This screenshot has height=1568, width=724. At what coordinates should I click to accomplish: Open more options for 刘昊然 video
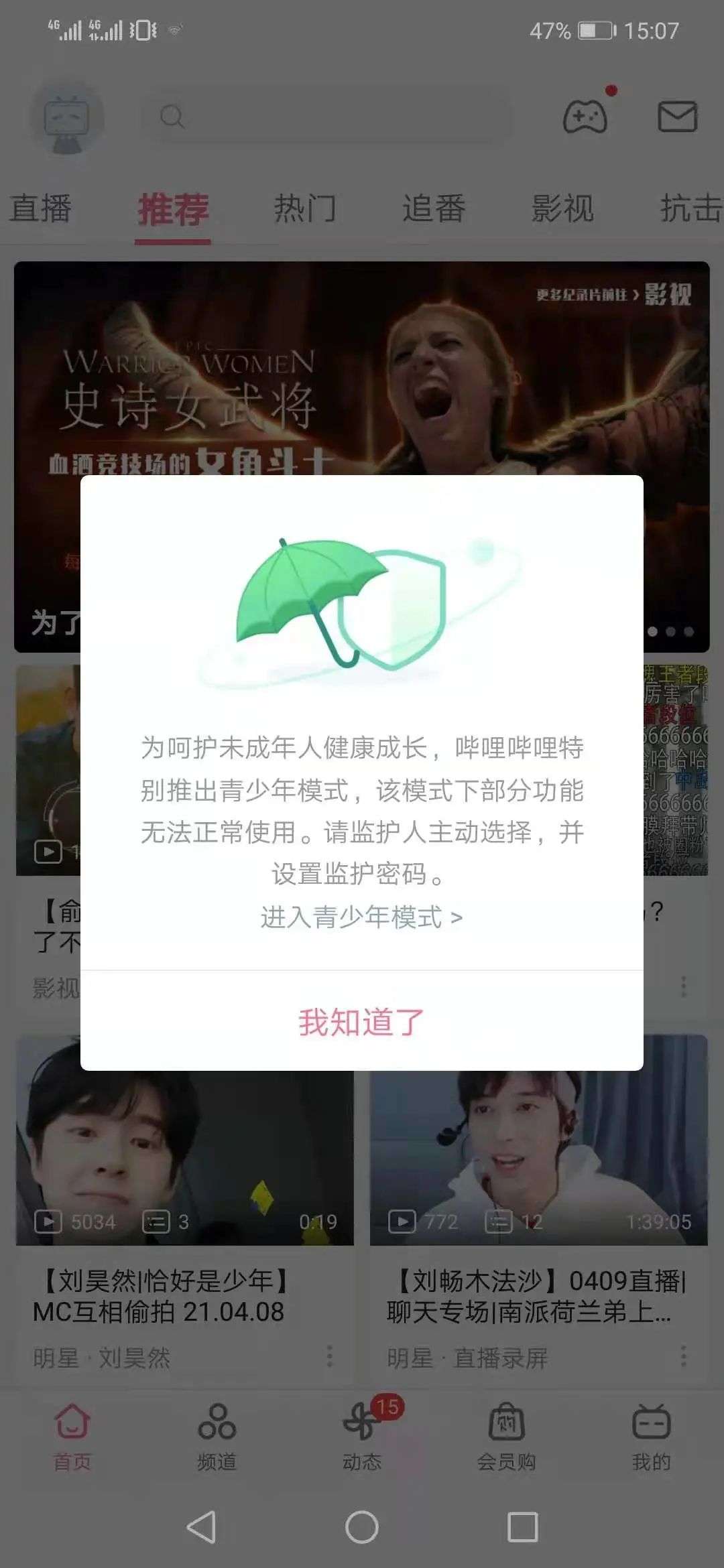(329, 1356)
